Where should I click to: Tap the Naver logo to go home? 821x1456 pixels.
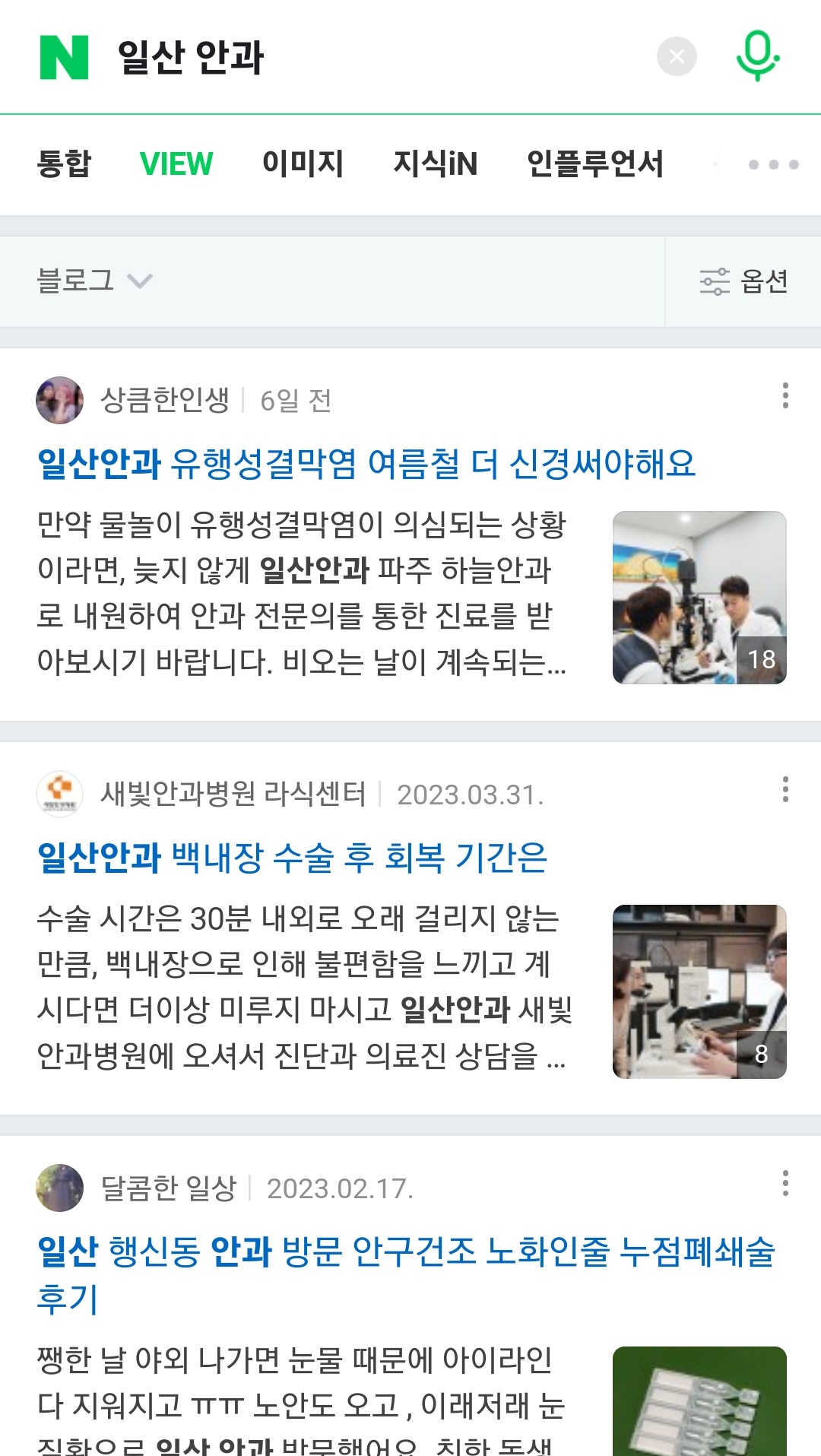click(x=64, y=57)
